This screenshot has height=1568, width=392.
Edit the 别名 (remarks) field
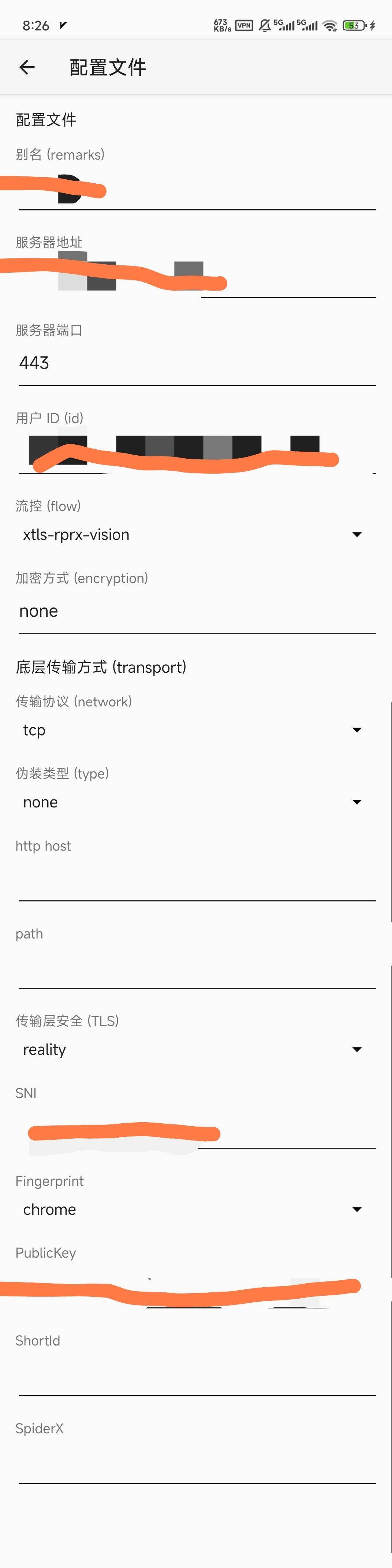pyautogui.click(x=197, y=190)
